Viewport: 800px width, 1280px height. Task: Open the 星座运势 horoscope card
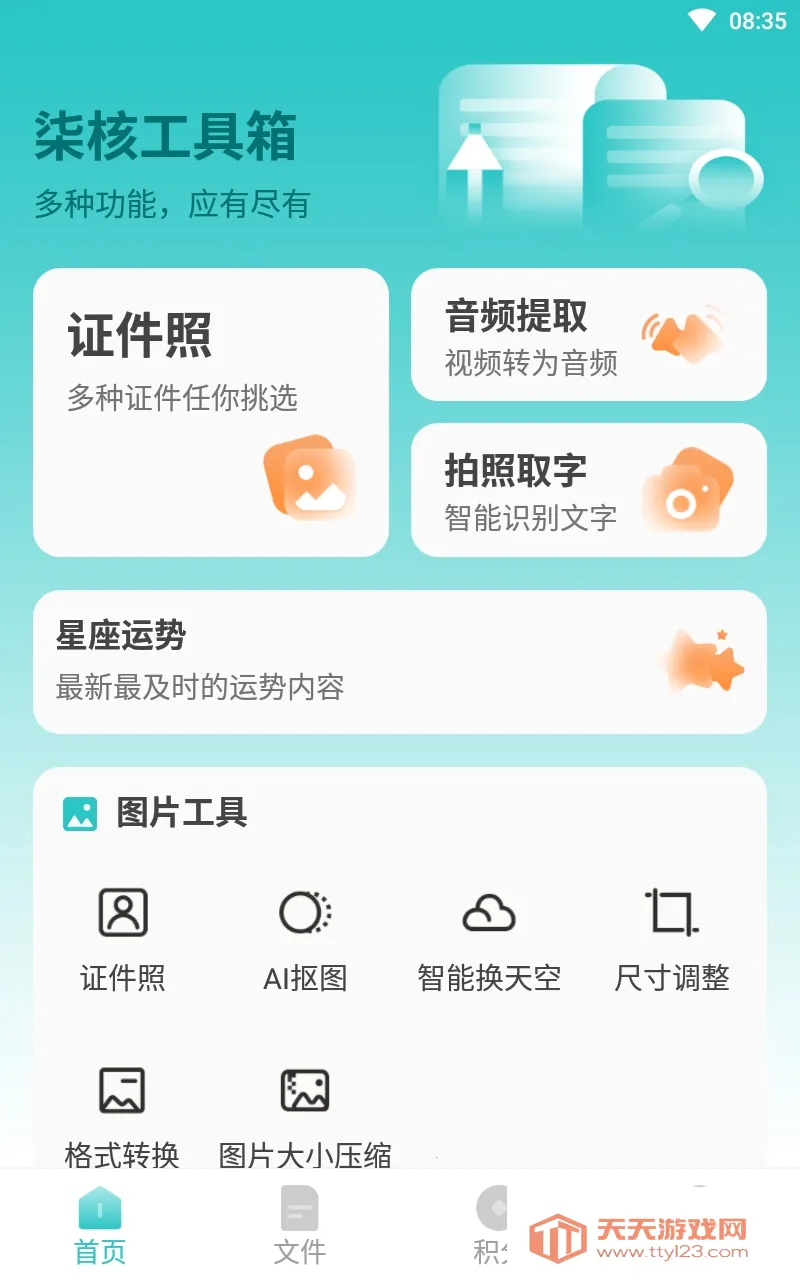point(400,662)
